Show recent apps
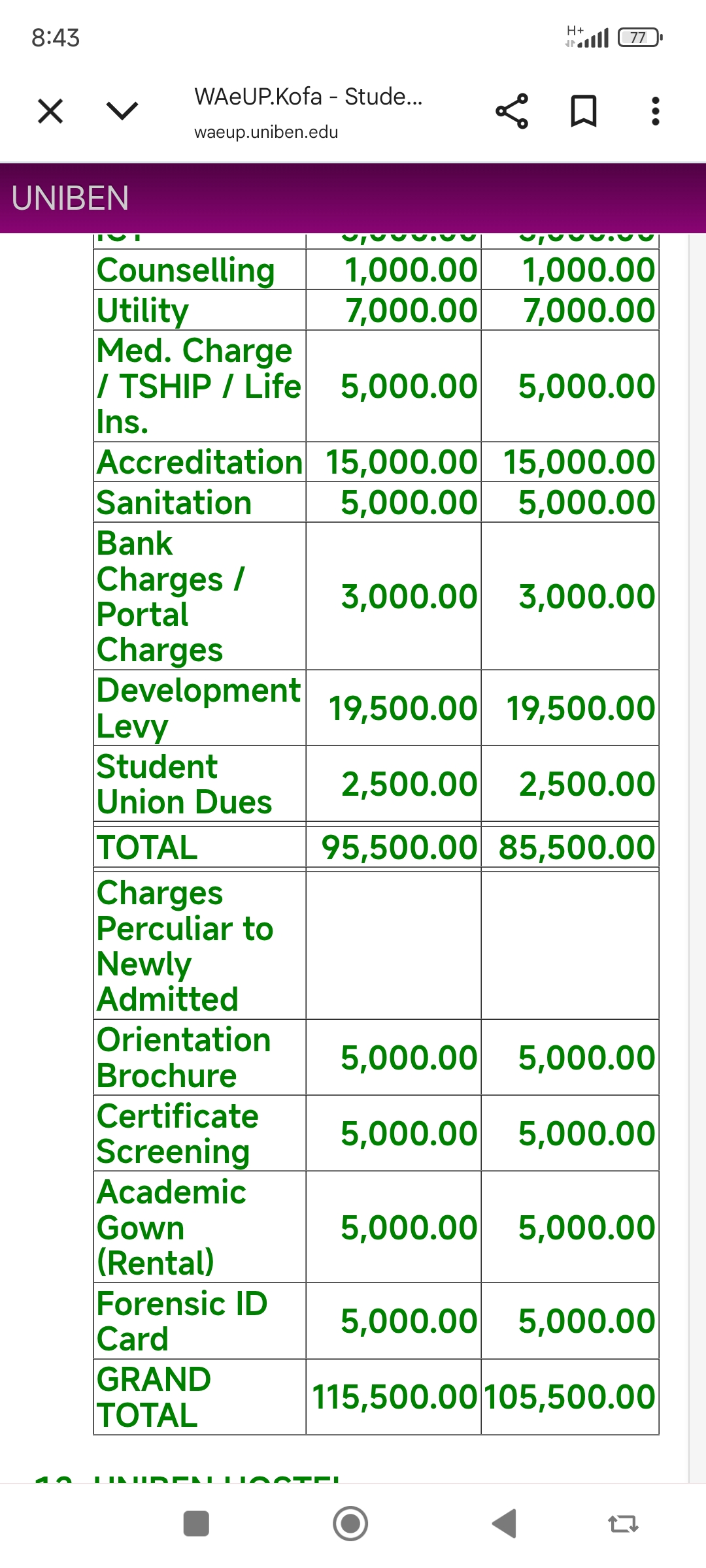The height and width of the screenshot is (1568, 706). coord(196,1524)
